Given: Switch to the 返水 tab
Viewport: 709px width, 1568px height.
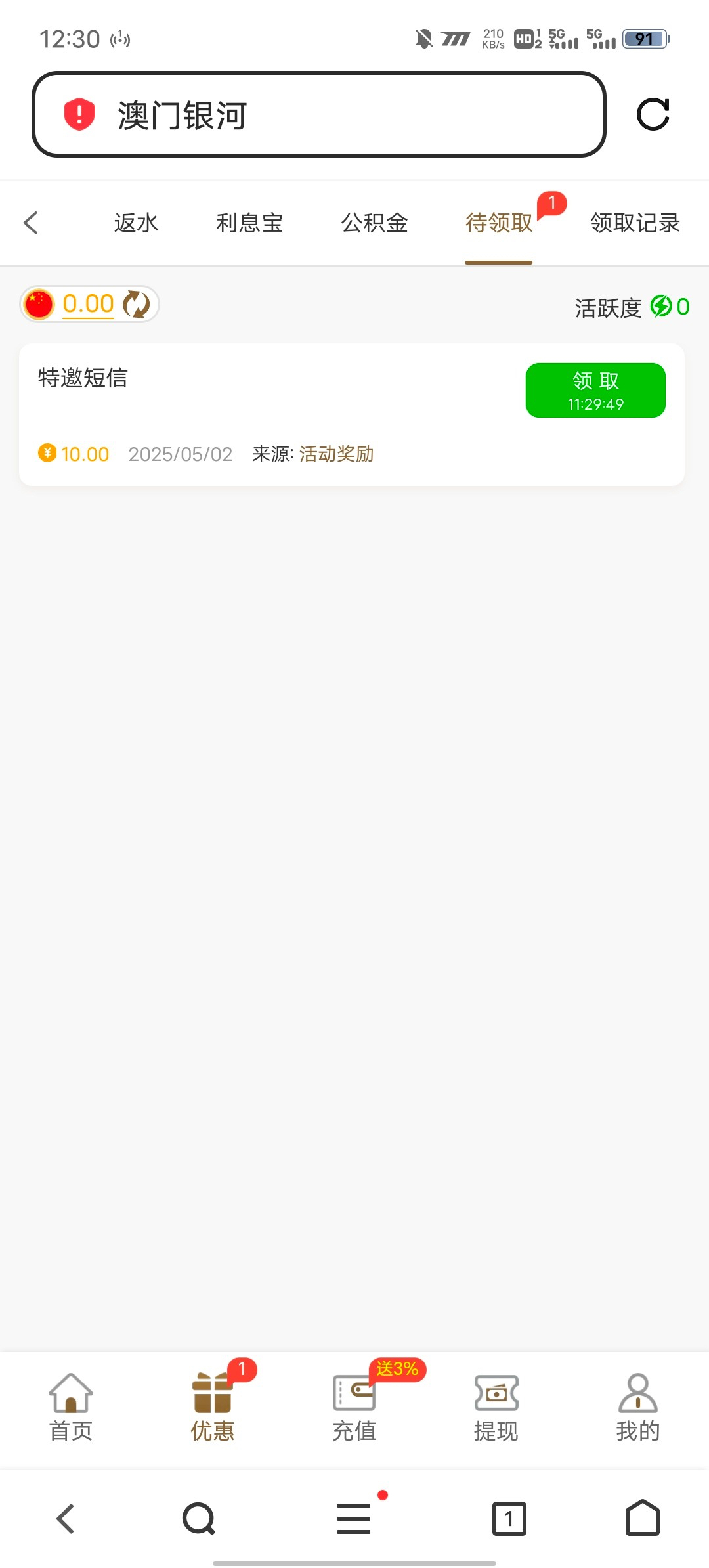Looking at the screenshot, I should click(x=137, y=223).
